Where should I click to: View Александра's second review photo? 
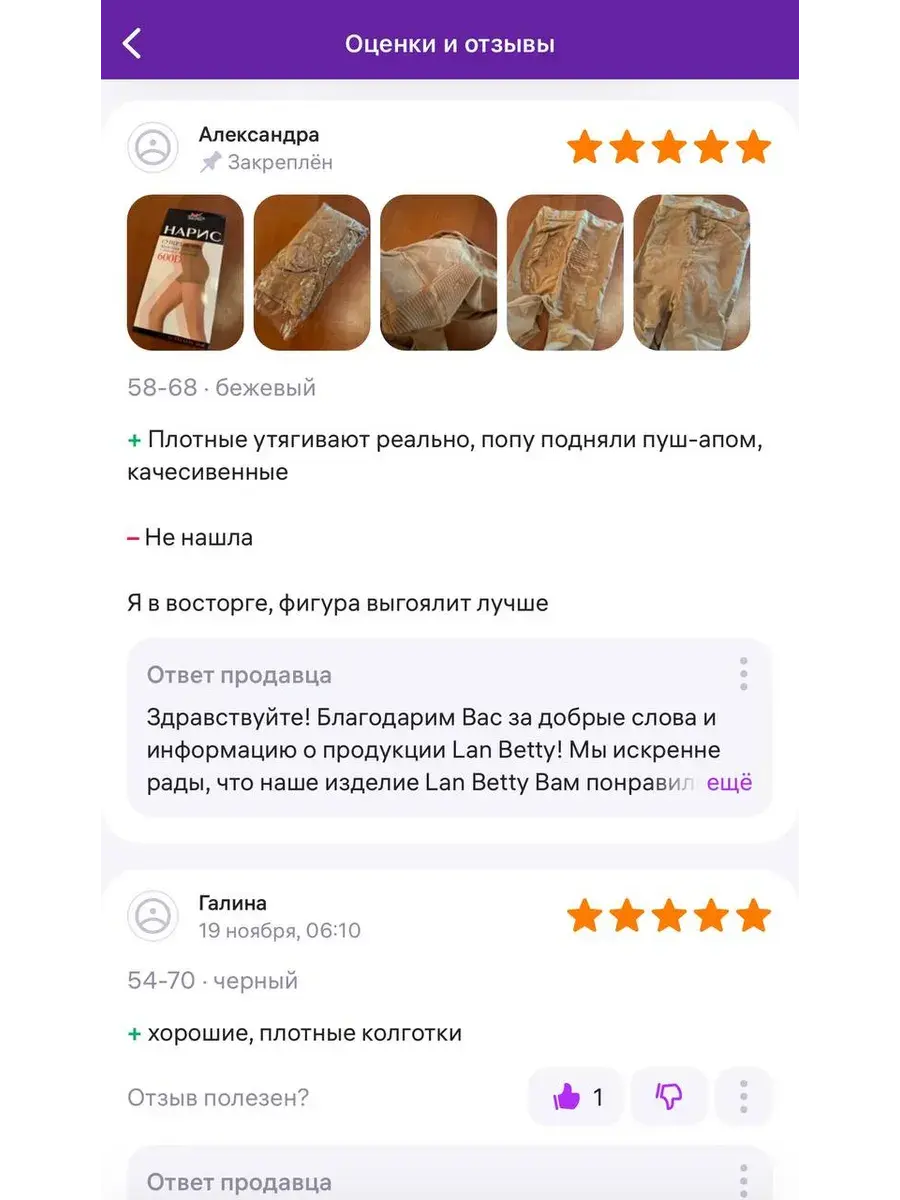pyautogui.click(x=312, y=272)
